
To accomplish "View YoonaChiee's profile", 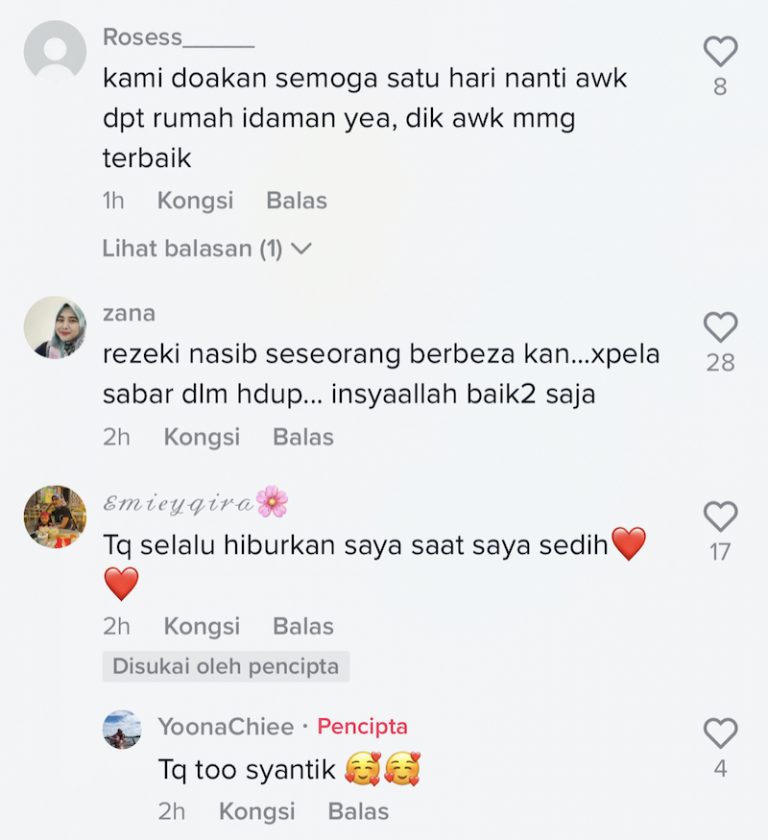I will click(122, 729).
